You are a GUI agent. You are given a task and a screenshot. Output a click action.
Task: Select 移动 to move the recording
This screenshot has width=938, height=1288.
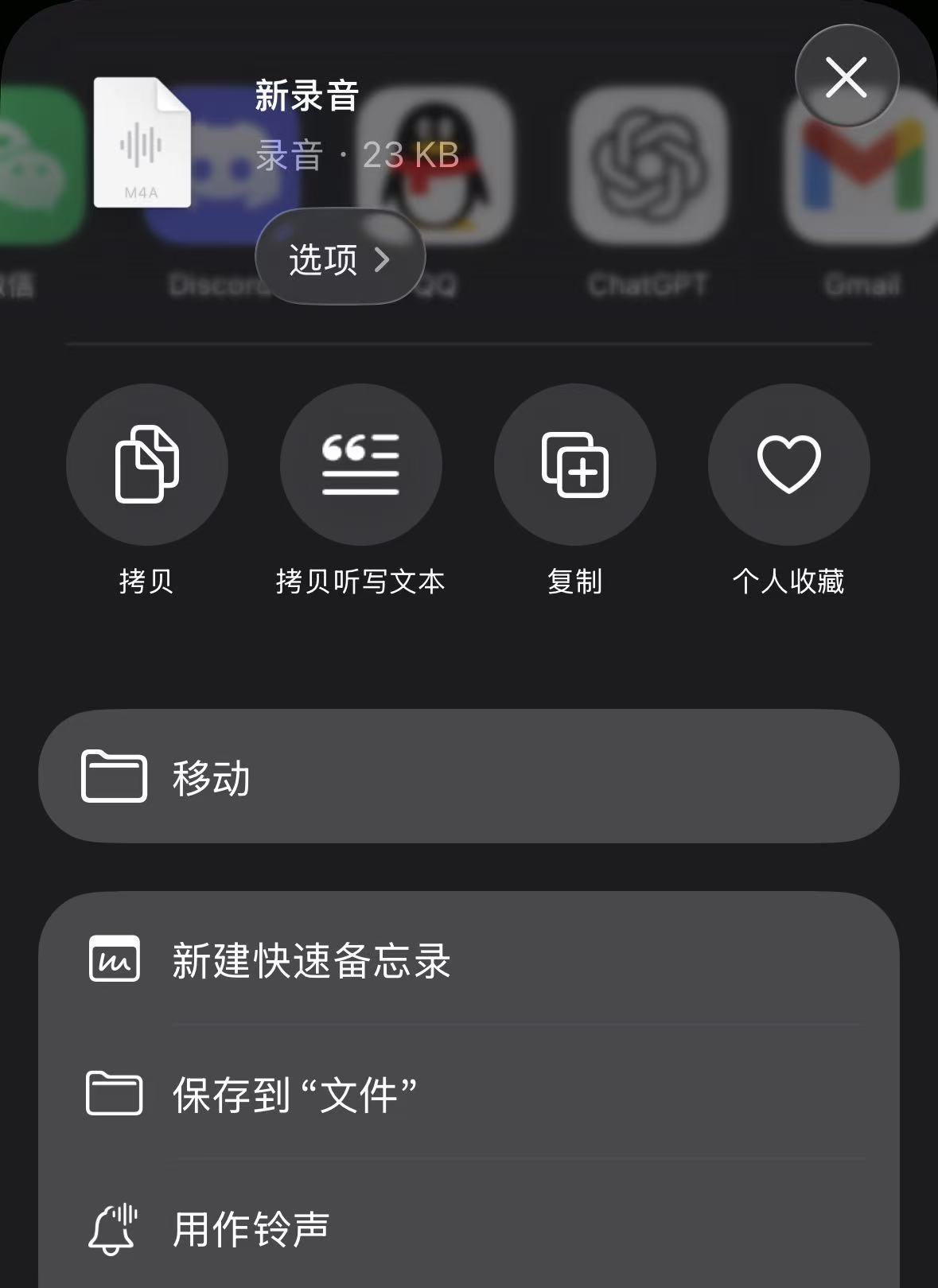click(469, 776)
